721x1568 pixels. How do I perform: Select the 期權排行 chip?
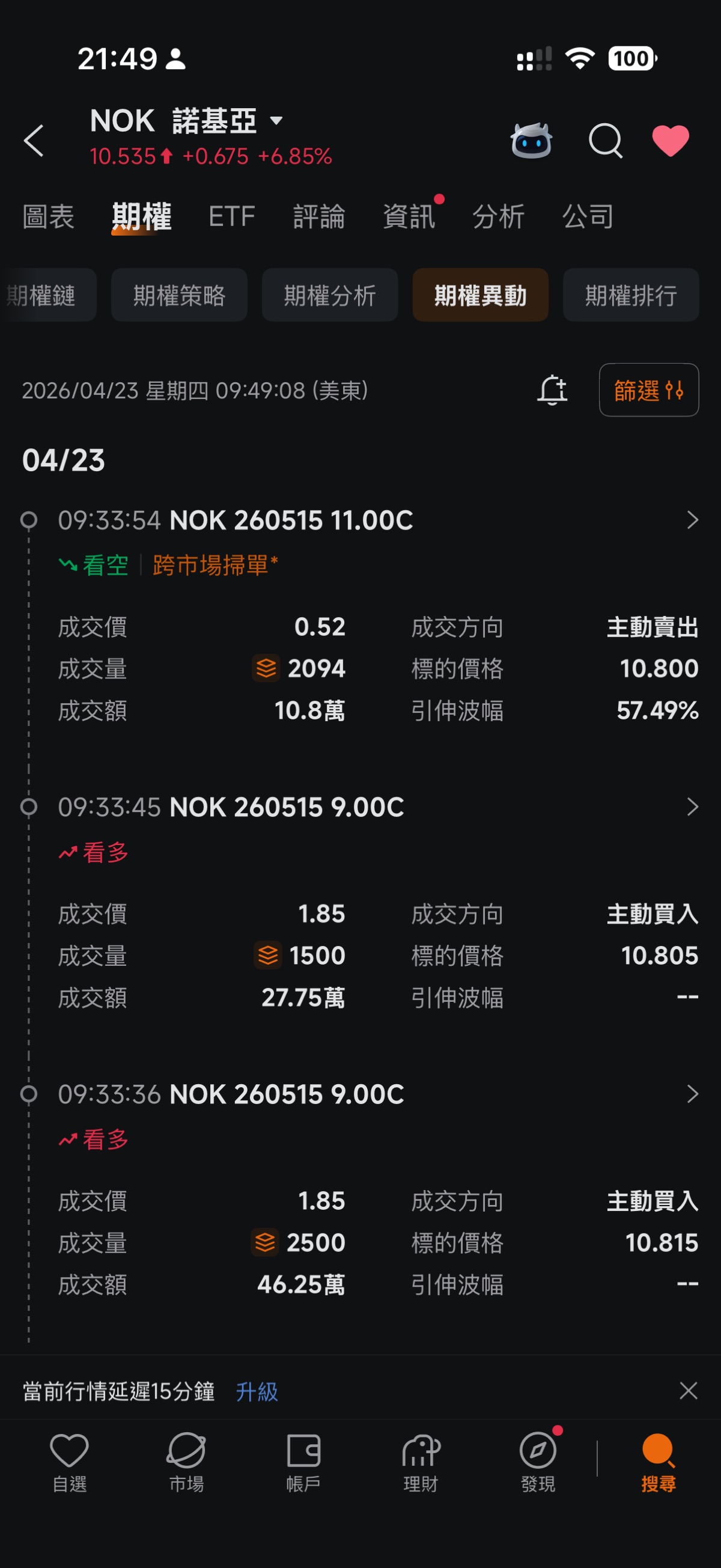point(631,295)
